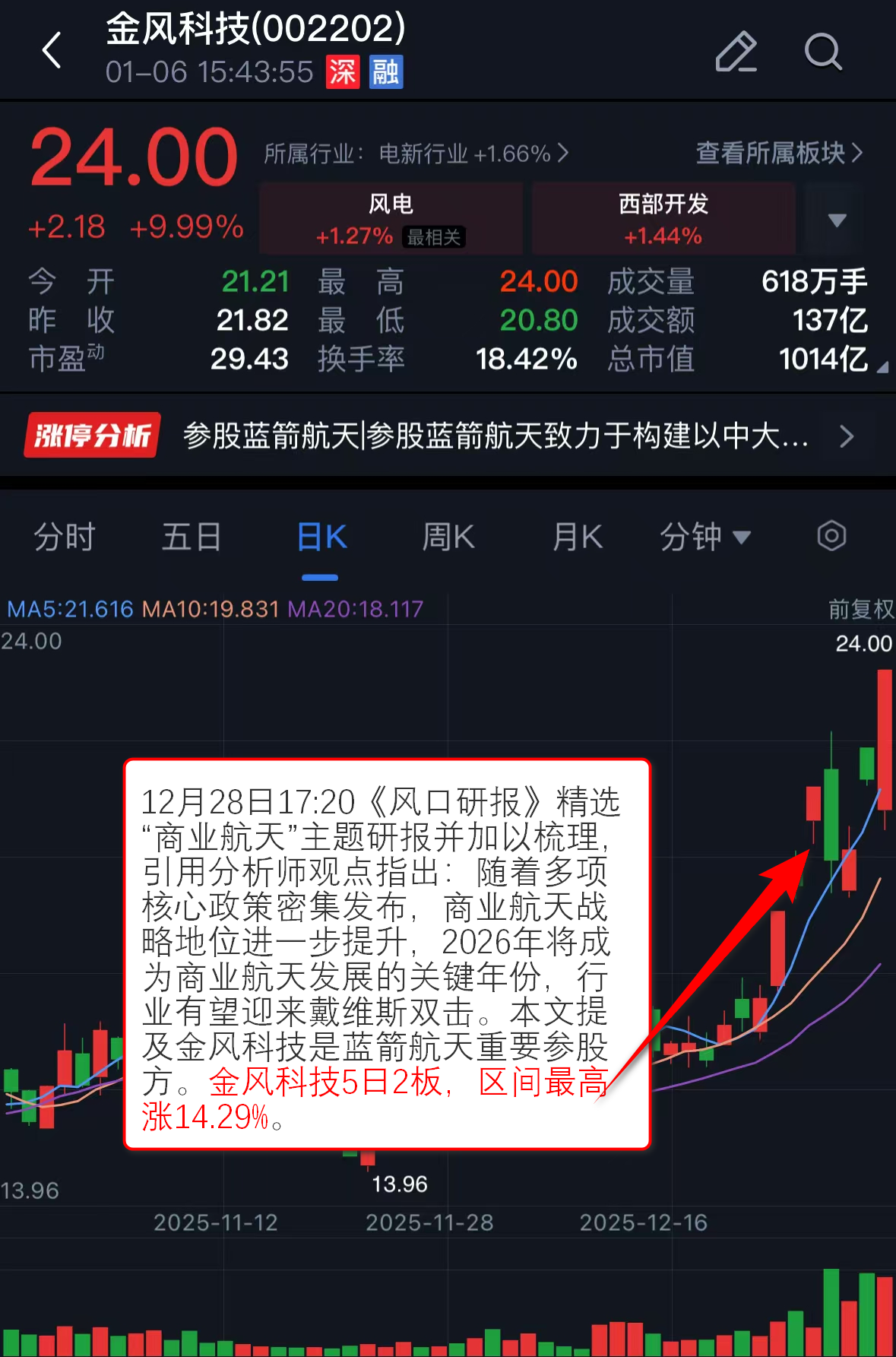Switch to the 周K chart tab
The width and height of the screenshot is (896, 1357).
click(448, 537)
